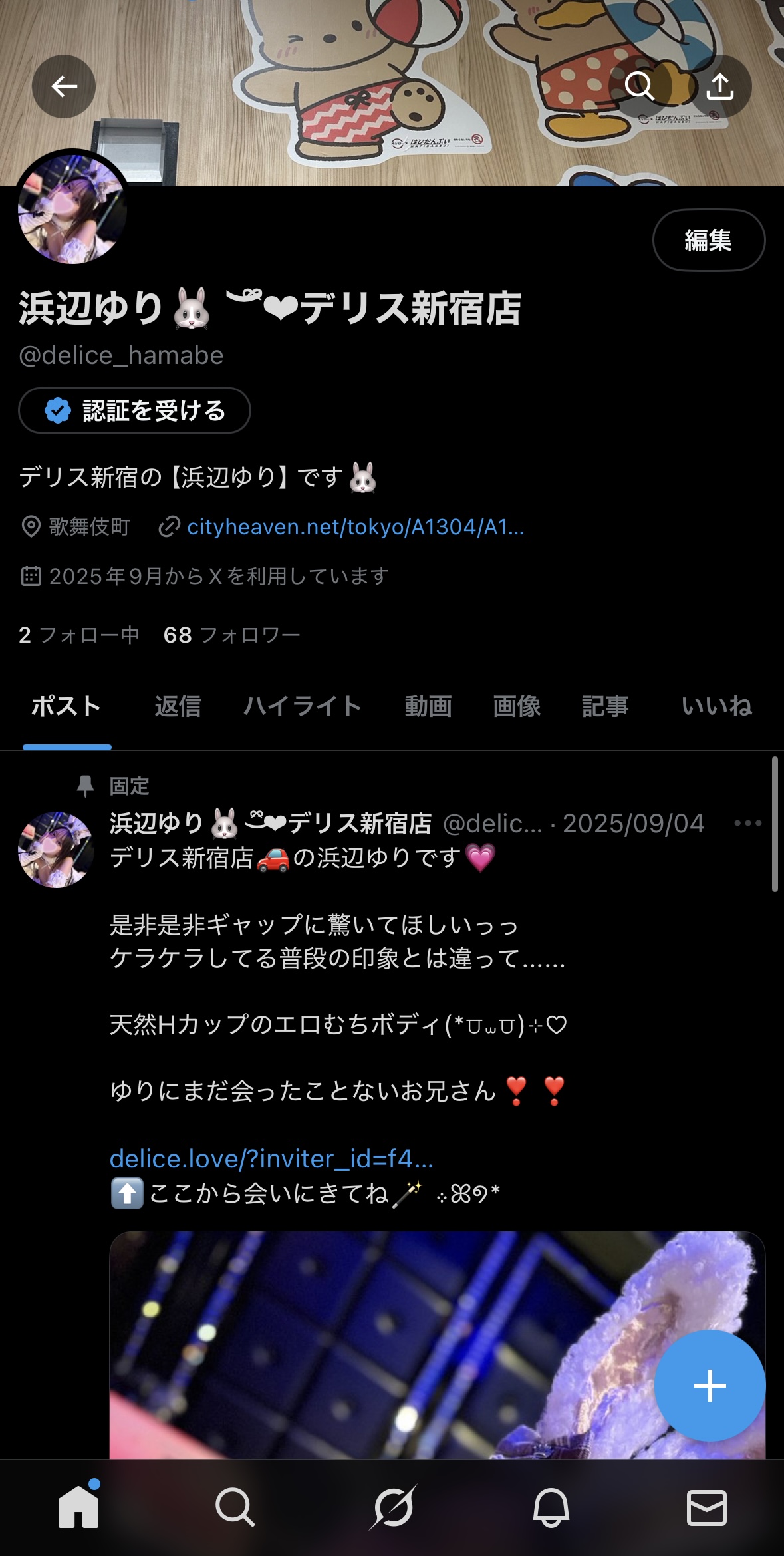Image resolution: width=784 pixels, height=1556 pixels.
Task: Open the search icon on the profile banner
Action: 642,86
